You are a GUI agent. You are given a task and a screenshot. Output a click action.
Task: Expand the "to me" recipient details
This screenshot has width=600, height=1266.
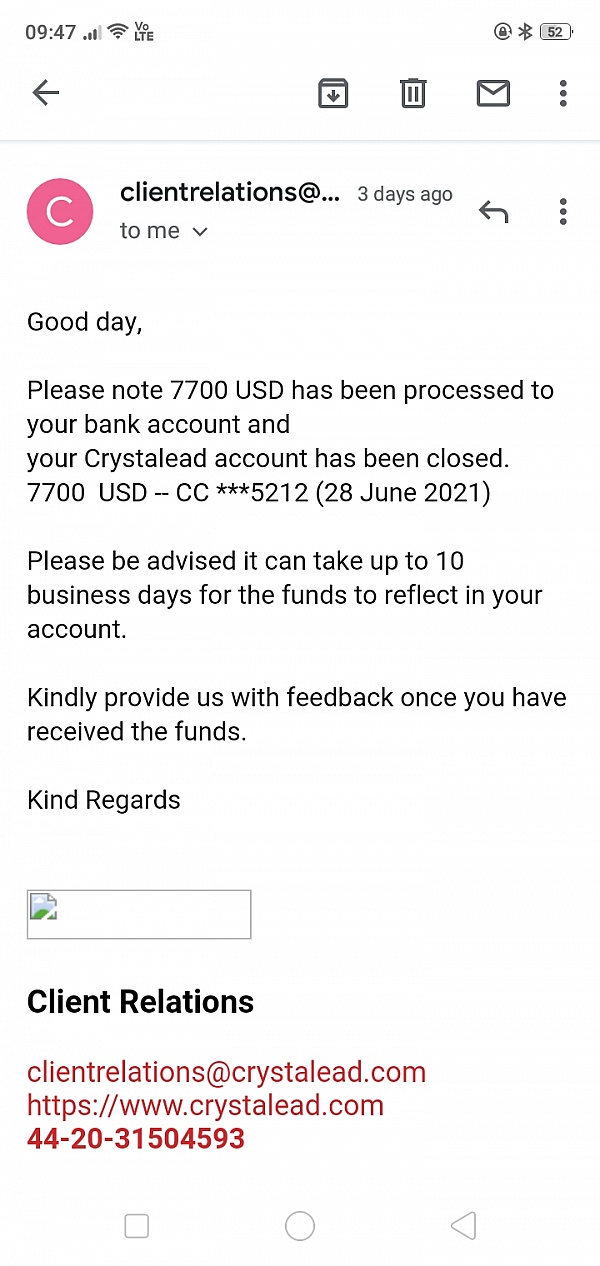[163, 231]
